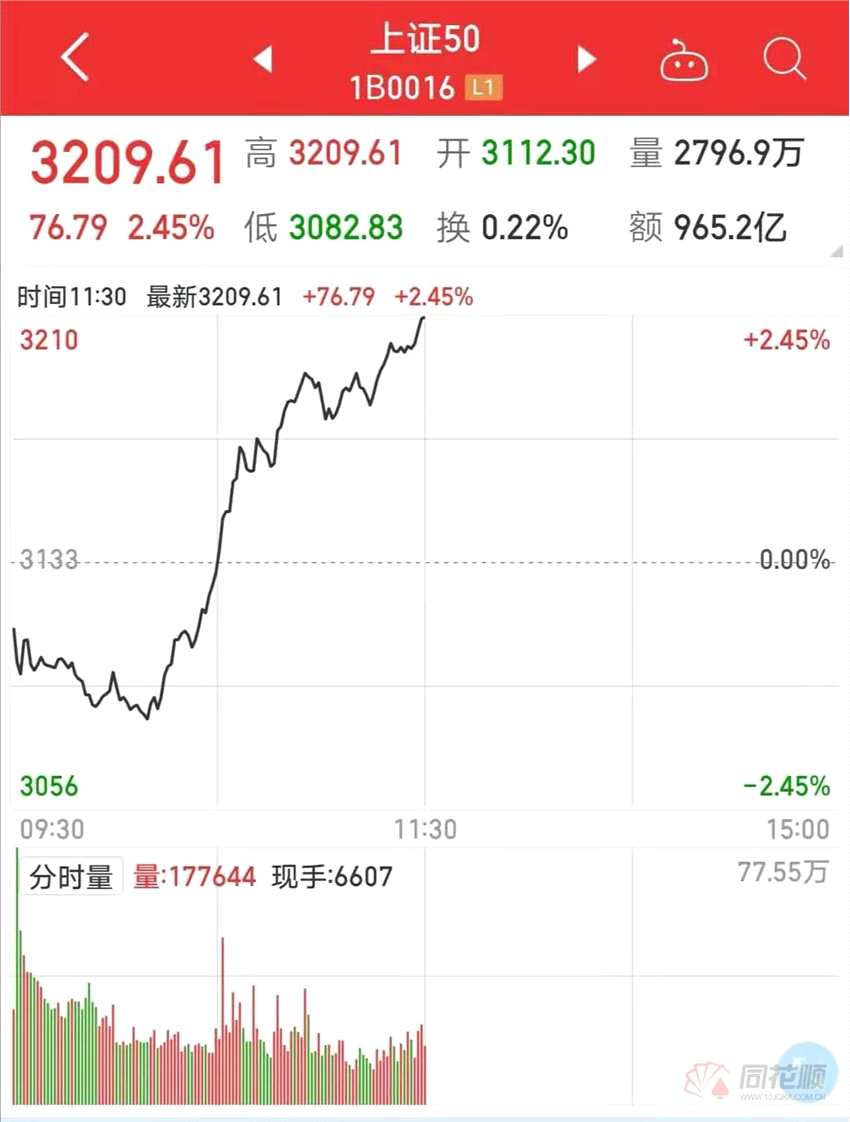Tap the 分时量 volume panel label
The height and width of the screenshot is (1122, 850).
(70, 877)
